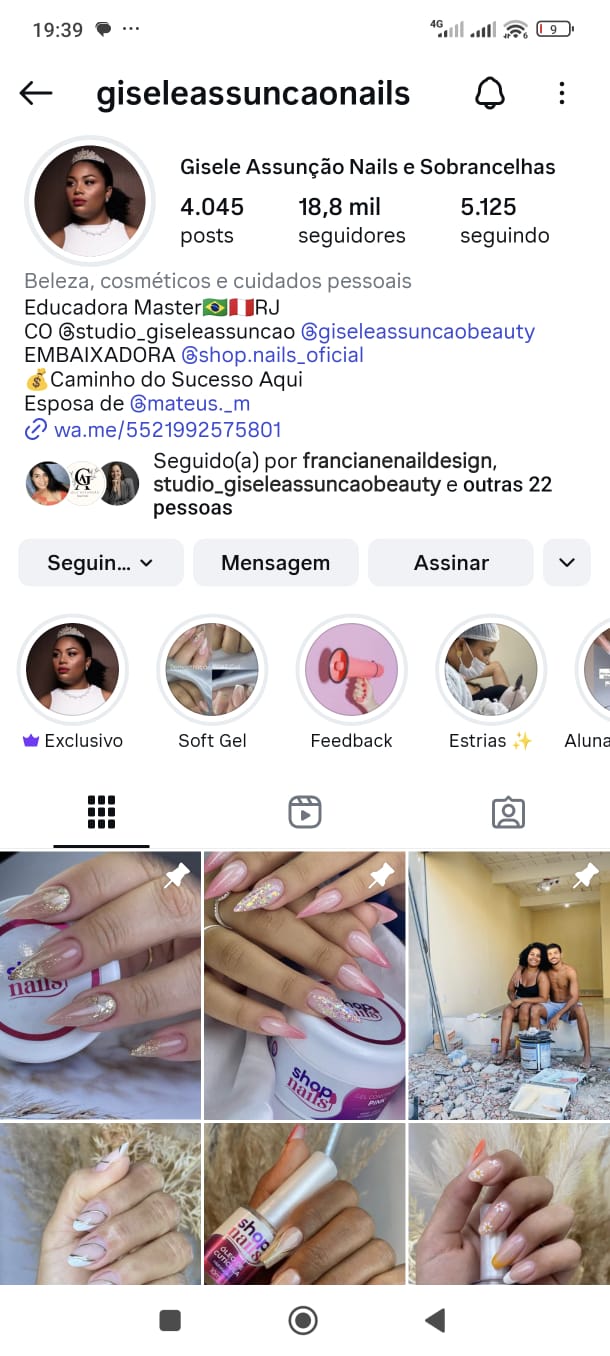610x1356 pixels.
Task: Open the pinned couple renovation photo post
Action: pyautogui.click(x=508, y=985)
